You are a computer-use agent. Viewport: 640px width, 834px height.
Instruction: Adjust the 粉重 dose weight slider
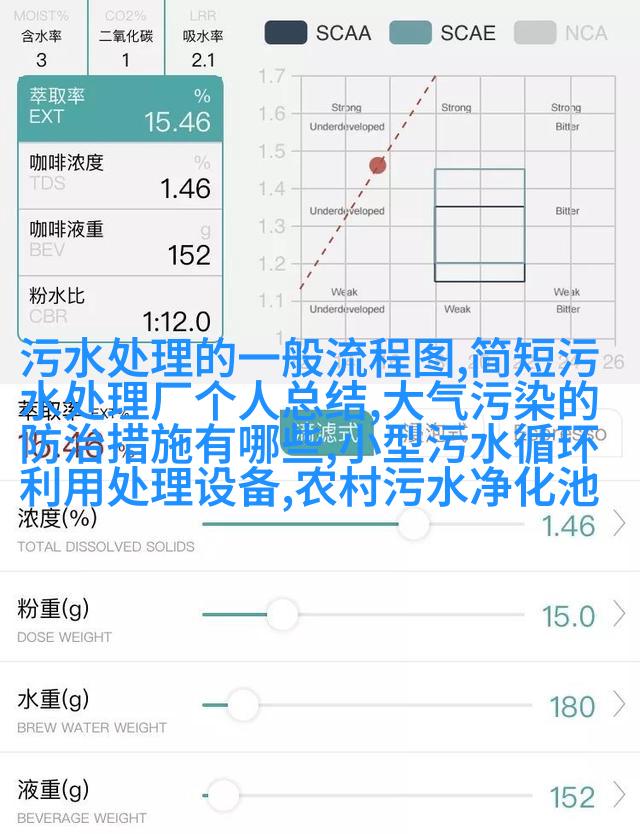pos(282,615)
